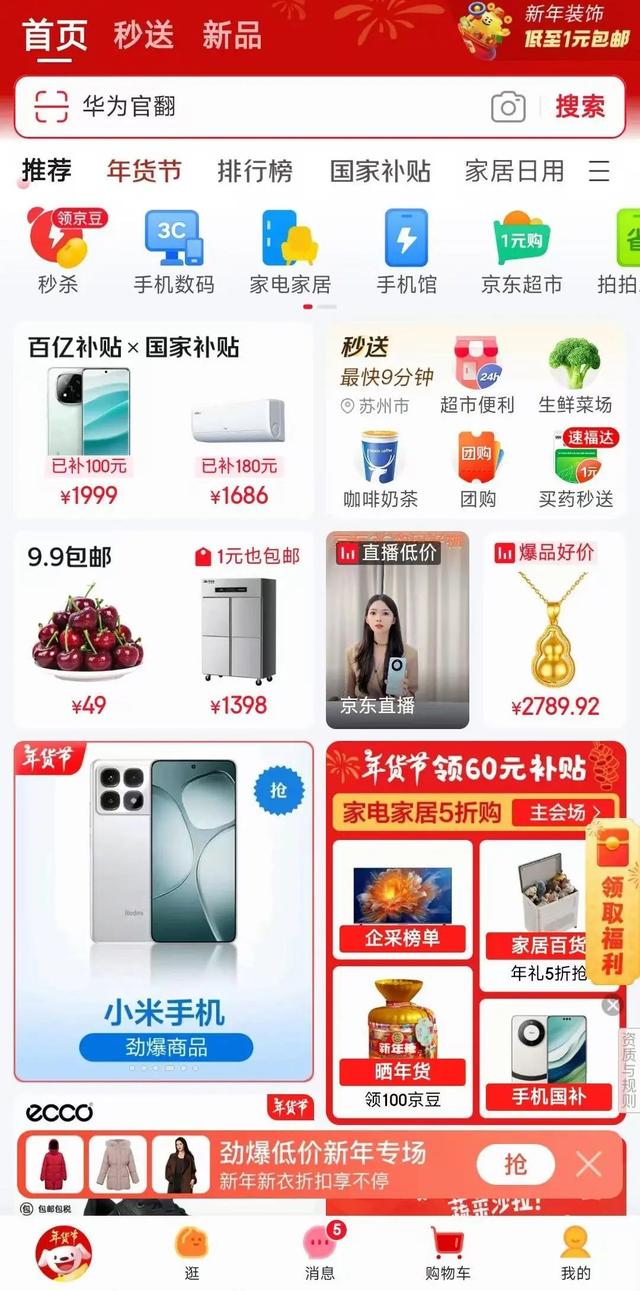The image size is (640, 1291).
Task: Go to the 购物车 tab
Action: point(447,1253)
